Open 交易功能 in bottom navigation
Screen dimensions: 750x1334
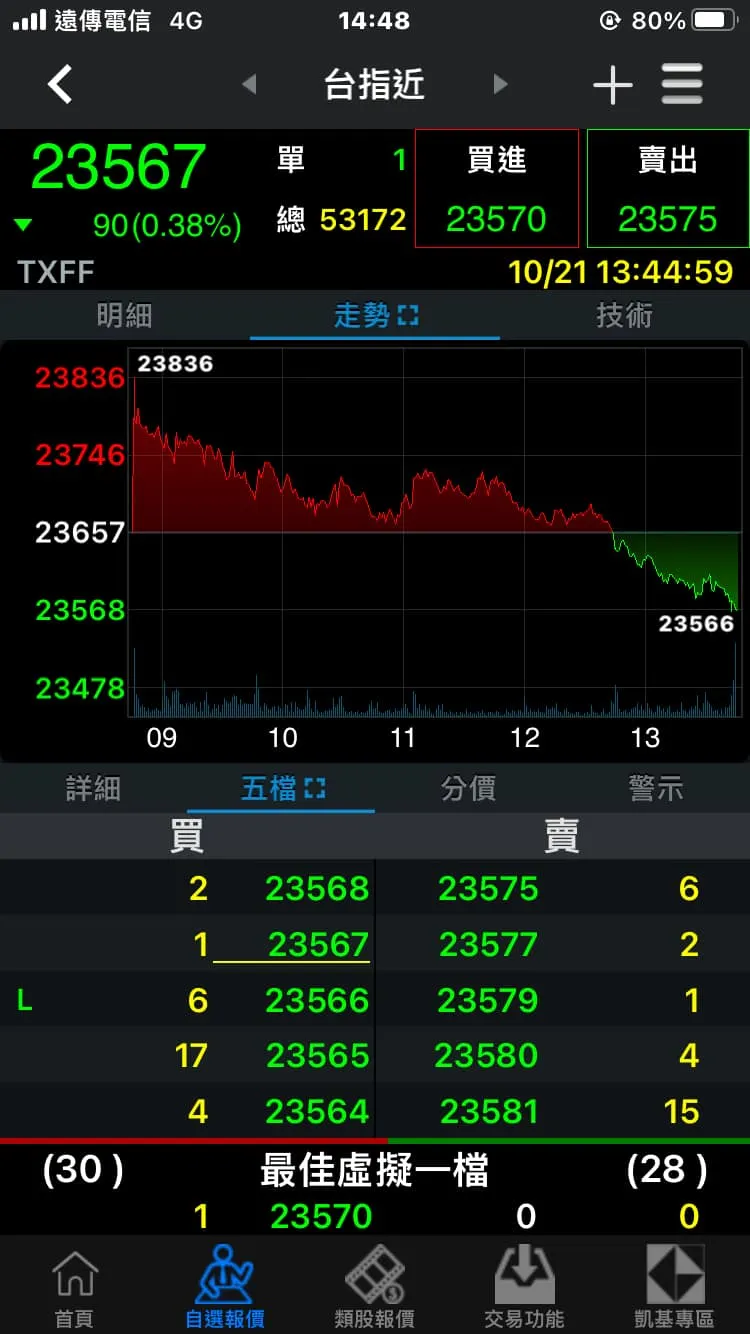(x=525, y=1286)
